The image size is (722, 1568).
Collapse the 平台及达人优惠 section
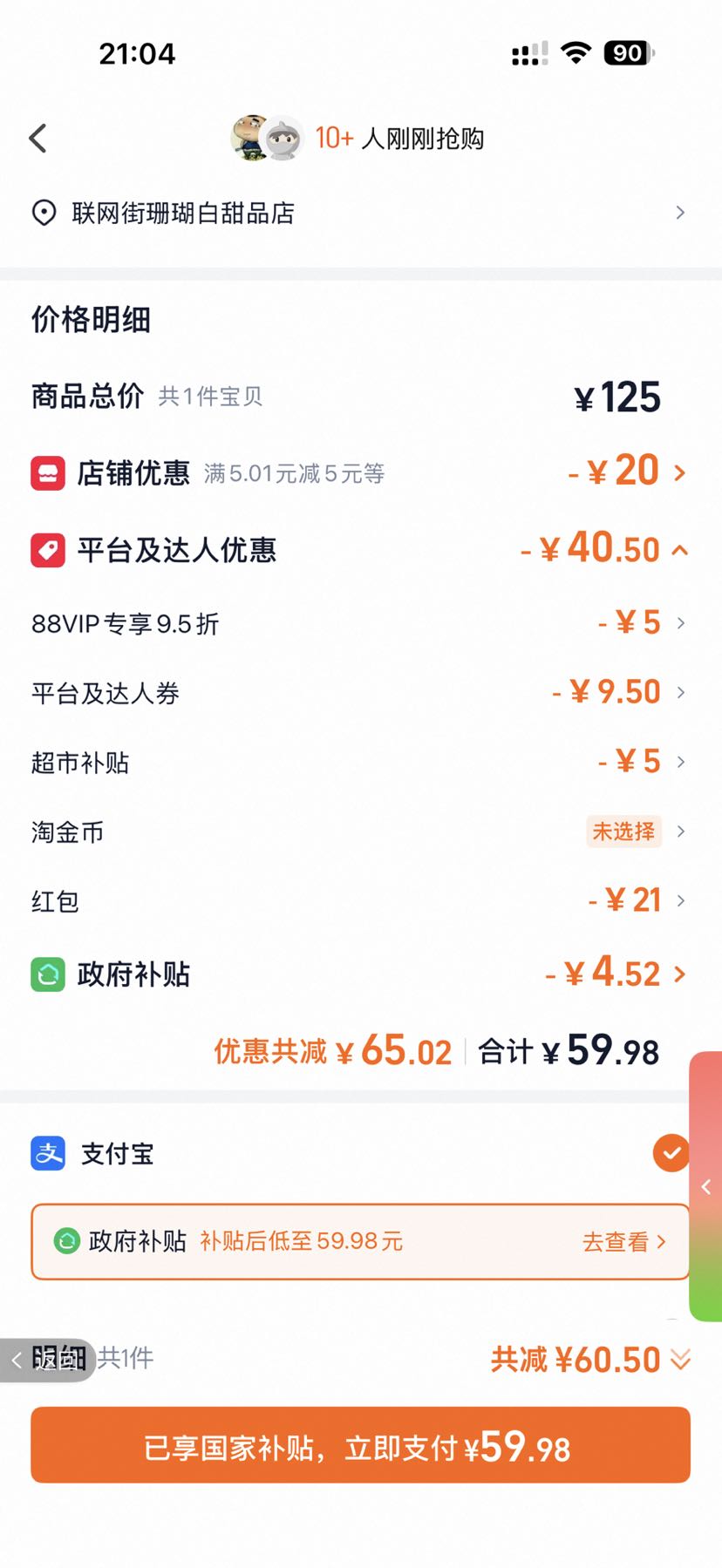(360, 550)
